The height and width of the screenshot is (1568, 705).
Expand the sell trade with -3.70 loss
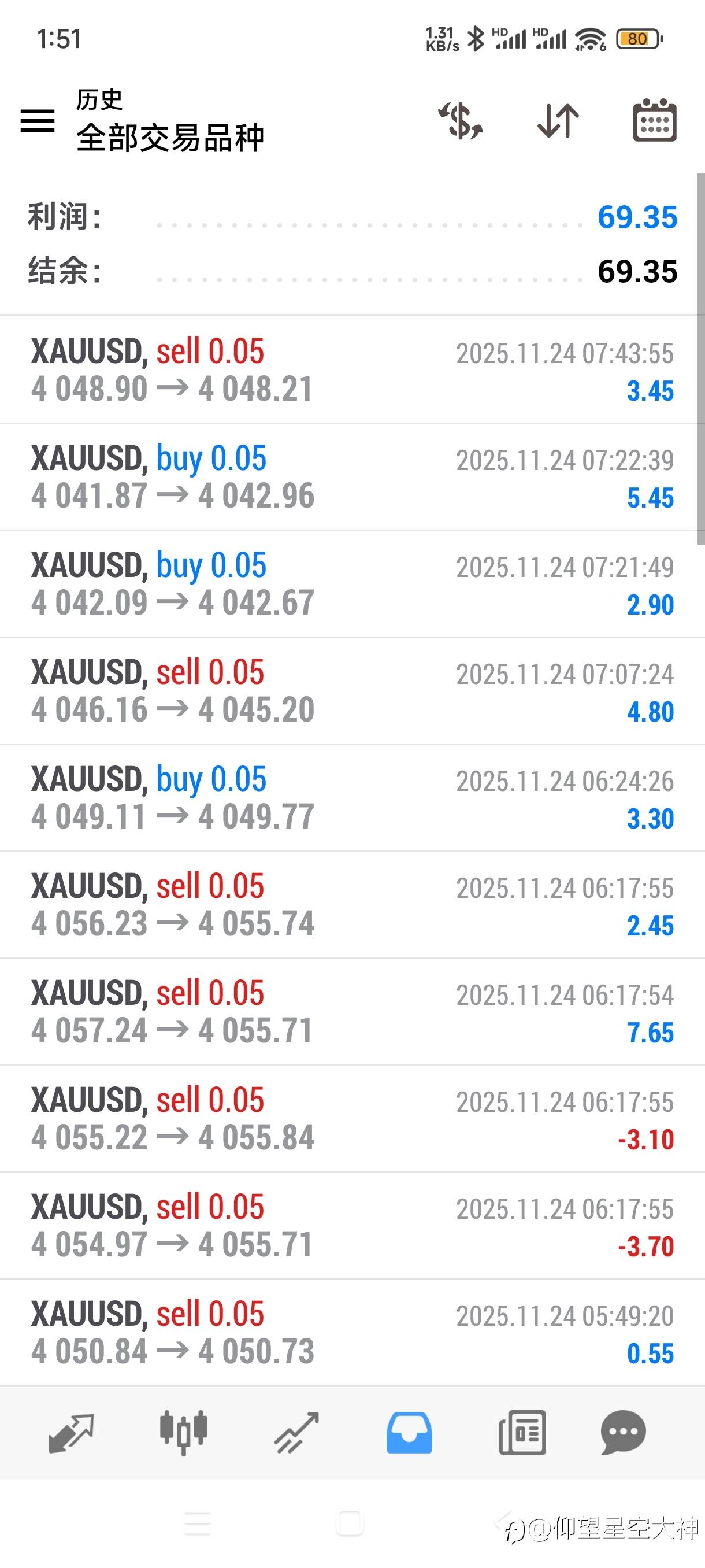pyautogui.click(x=351, y=1226)
